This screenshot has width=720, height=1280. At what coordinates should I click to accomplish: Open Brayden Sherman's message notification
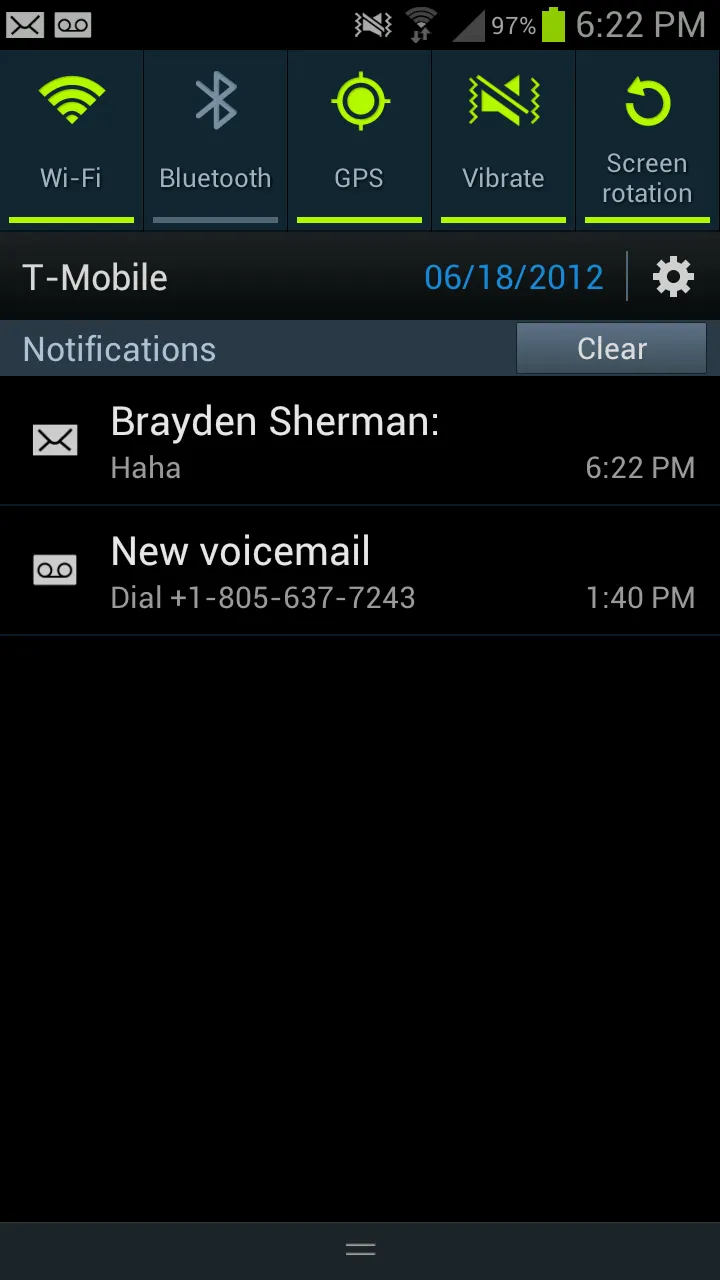[x=360, y=441]
